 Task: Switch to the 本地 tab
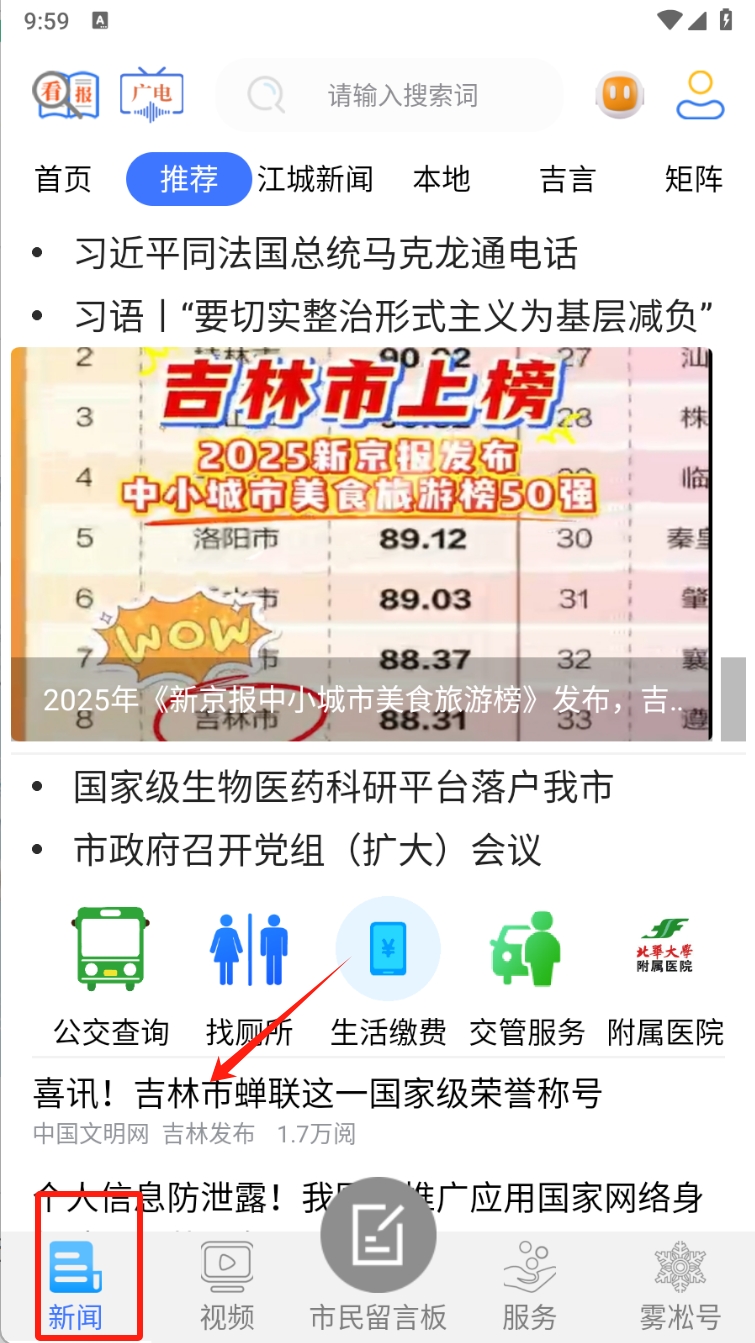(x=441, y=180)
